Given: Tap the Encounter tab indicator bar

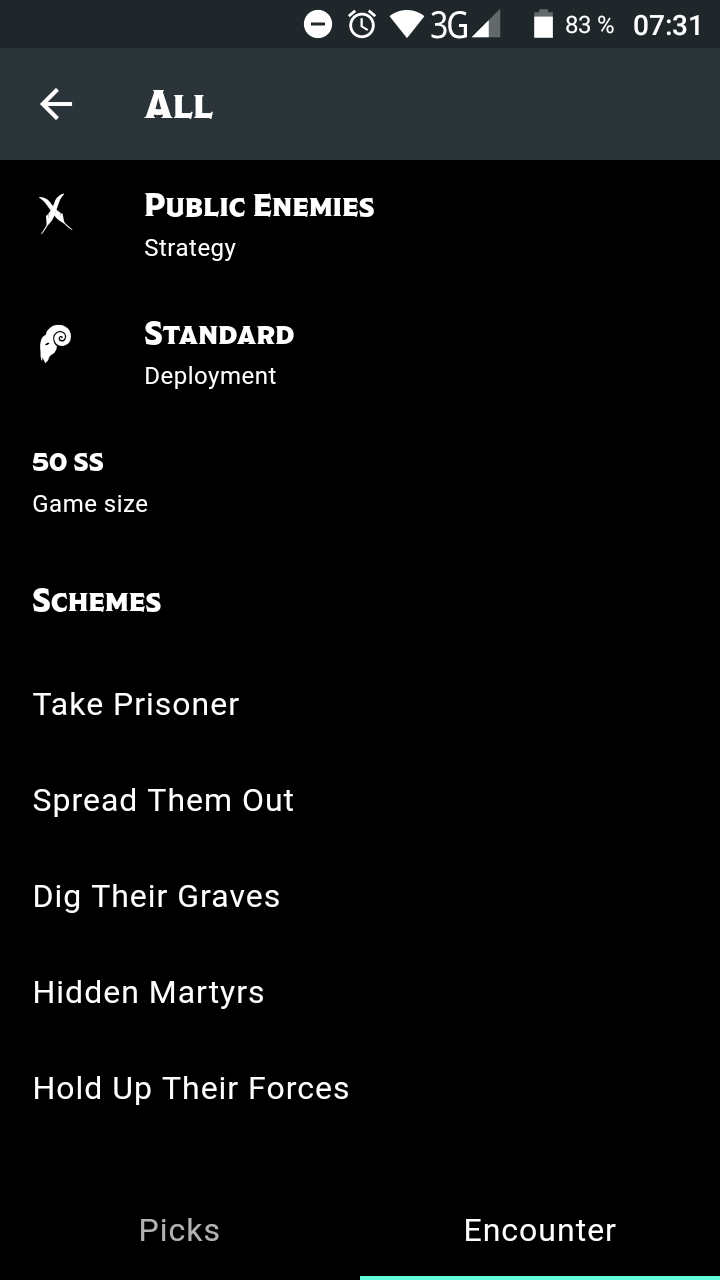Looking at the screenshot, I should tap(540, 1276).
